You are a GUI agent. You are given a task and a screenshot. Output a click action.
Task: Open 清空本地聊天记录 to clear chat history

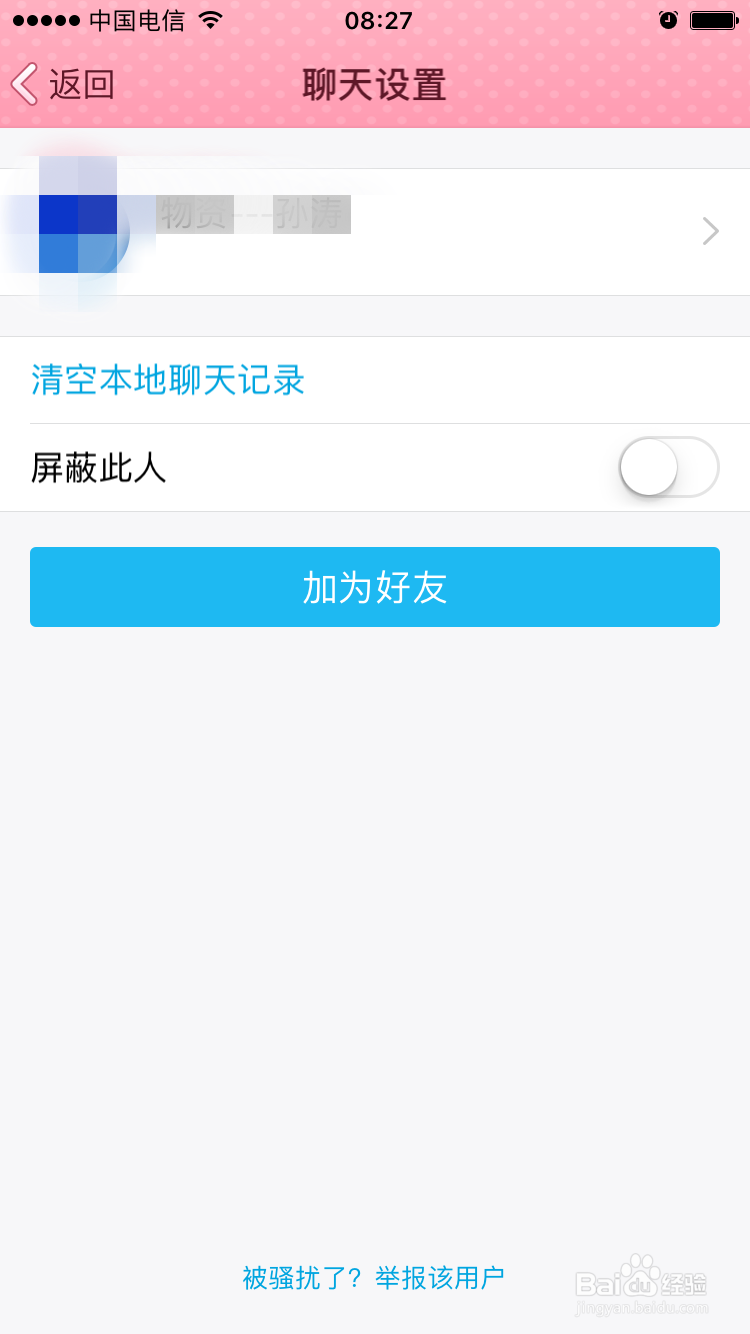coord(168,381)
